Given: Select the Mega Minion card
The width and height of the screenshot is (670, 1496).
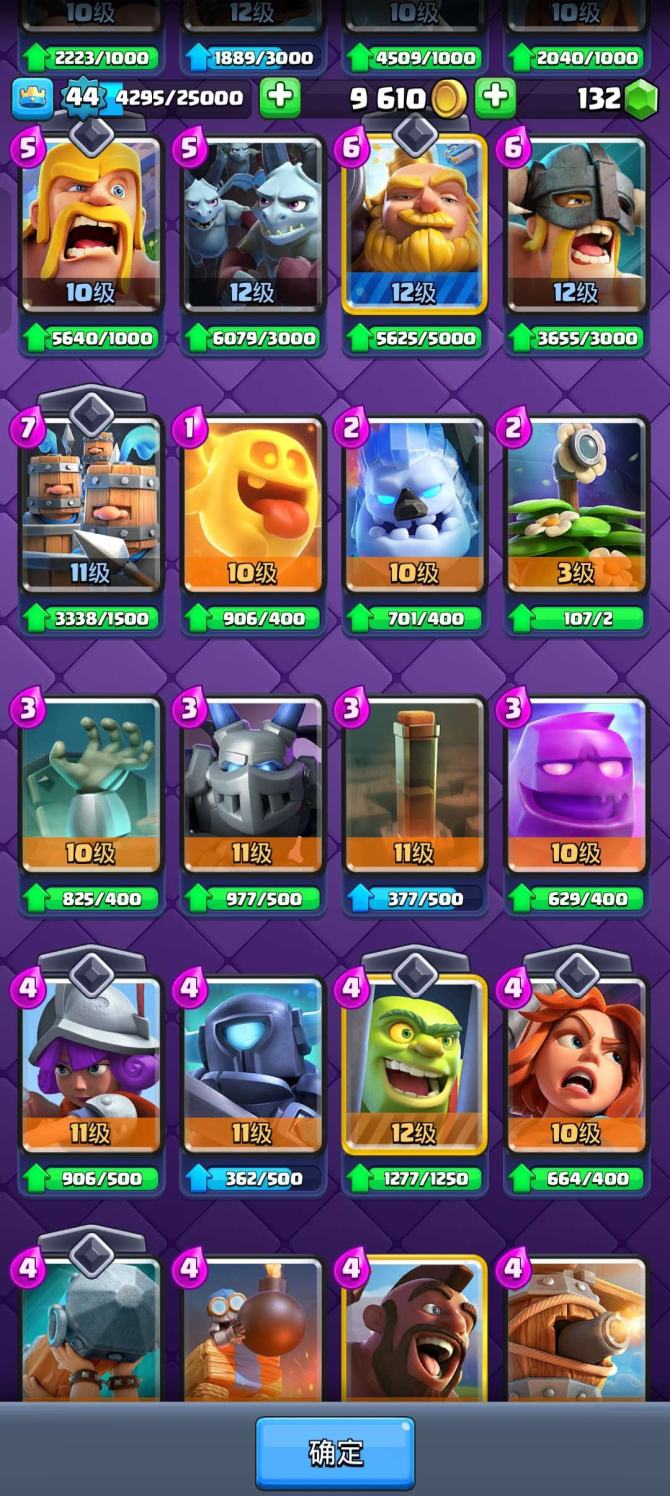Looking at the screenshot, I should (x=253, y=785).
